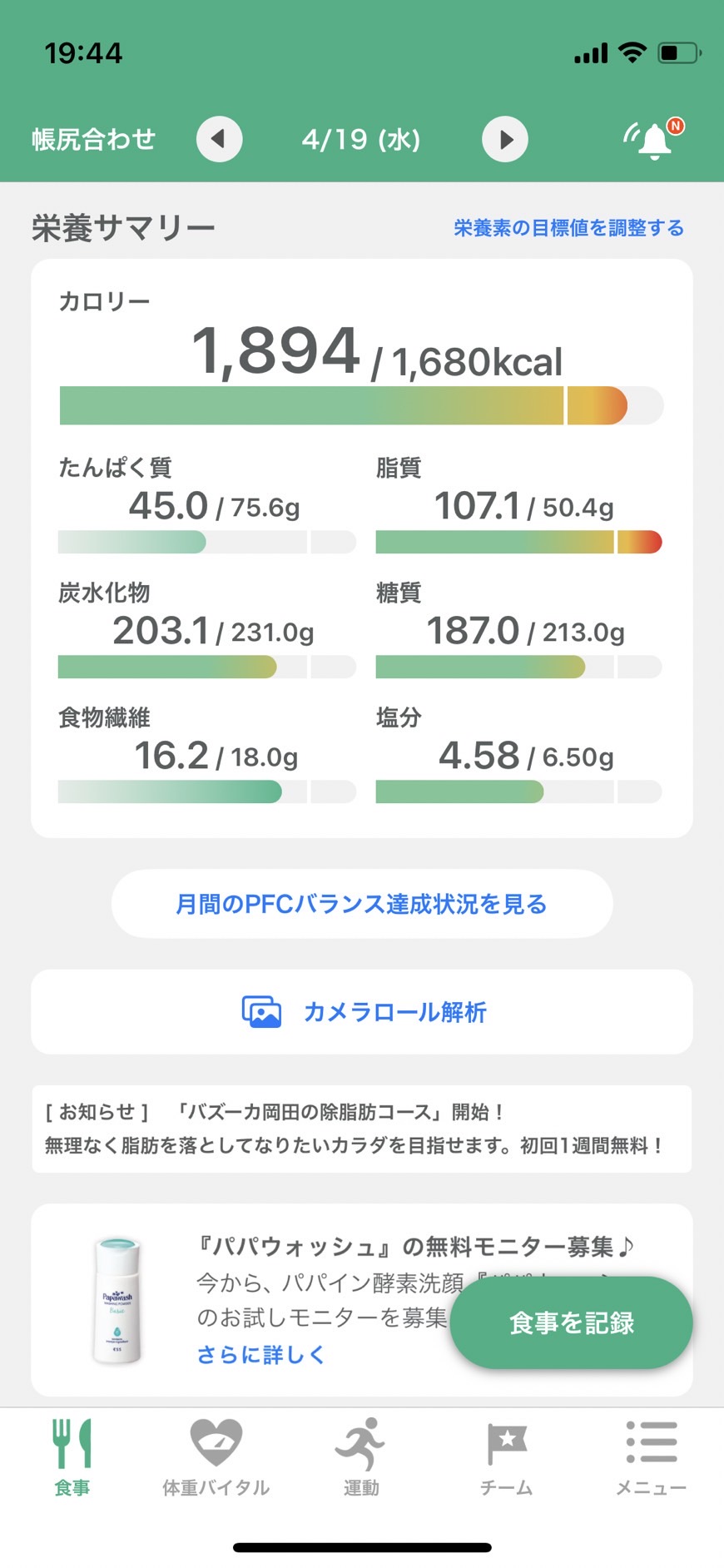Switch to the 運動 tab
The width and height of the screenshot is (724, 1568).
click(x=361, y=1458)
